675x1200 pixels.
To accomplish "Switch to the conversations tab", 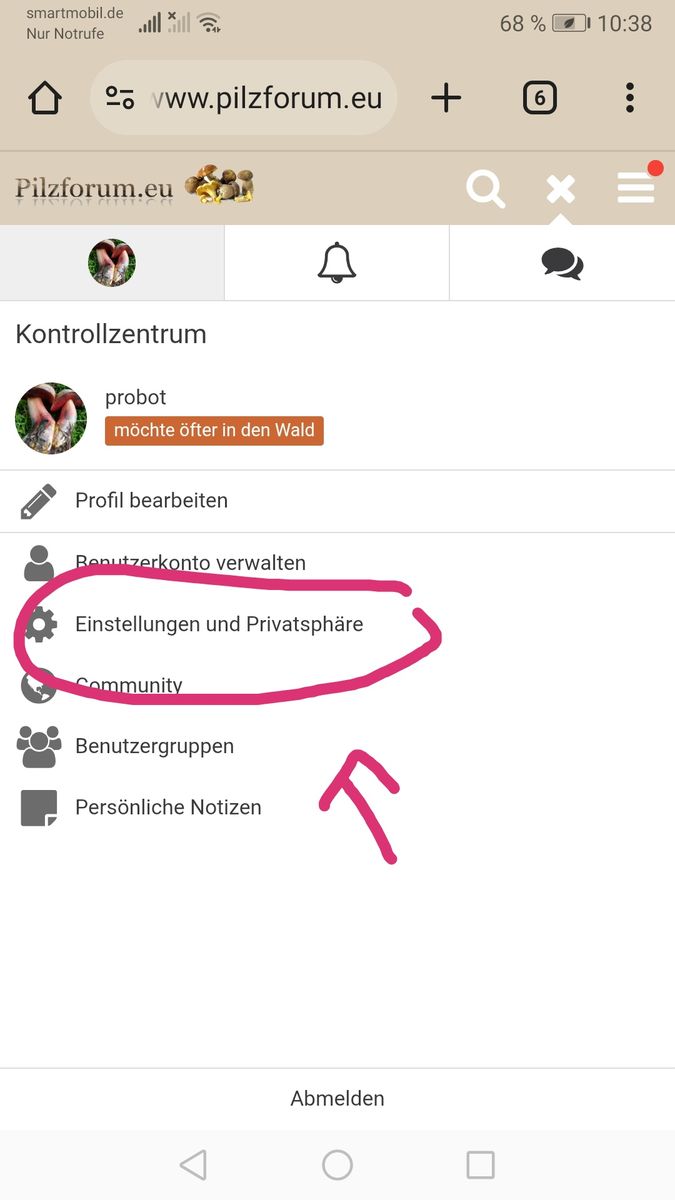I will 562,263.
